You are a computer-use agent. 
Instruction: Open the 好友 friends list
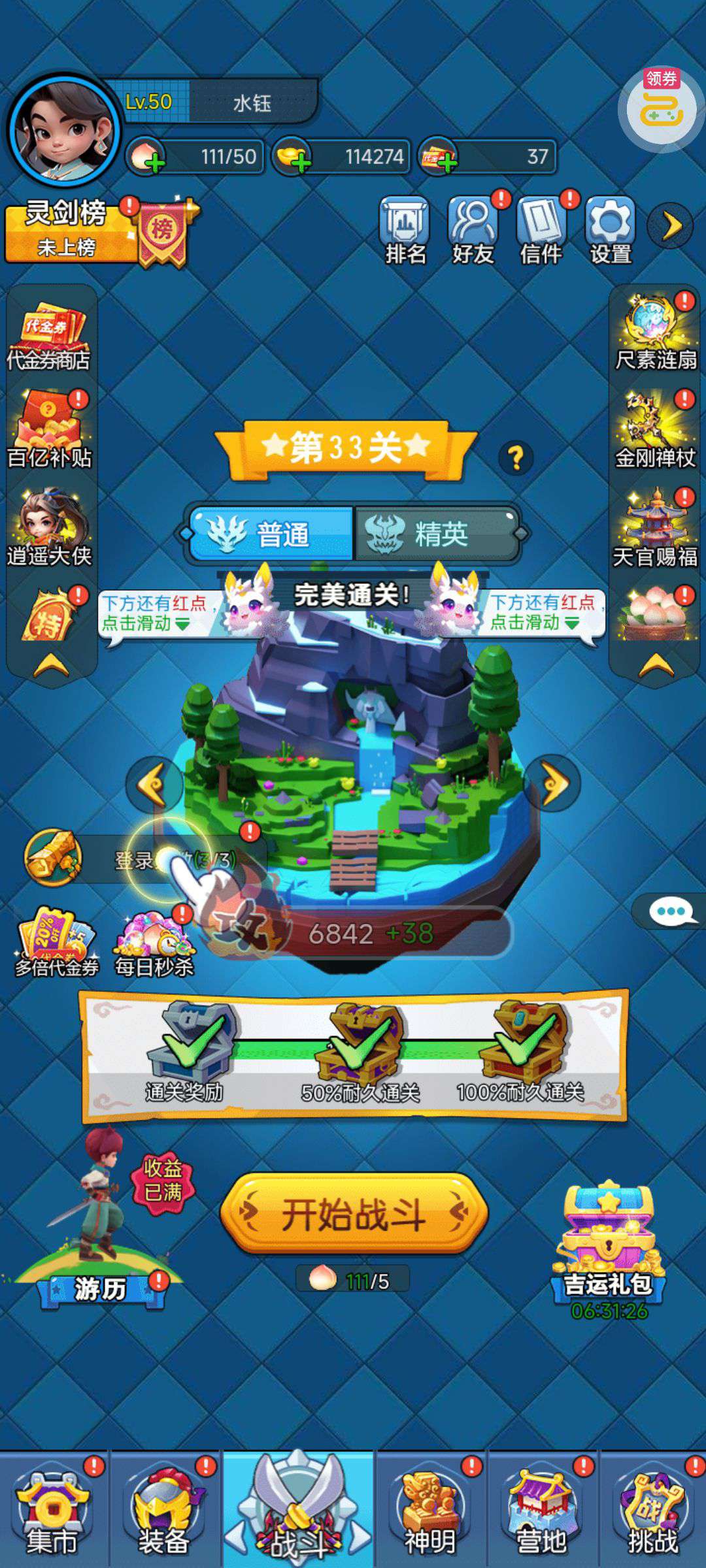[473, 230]
